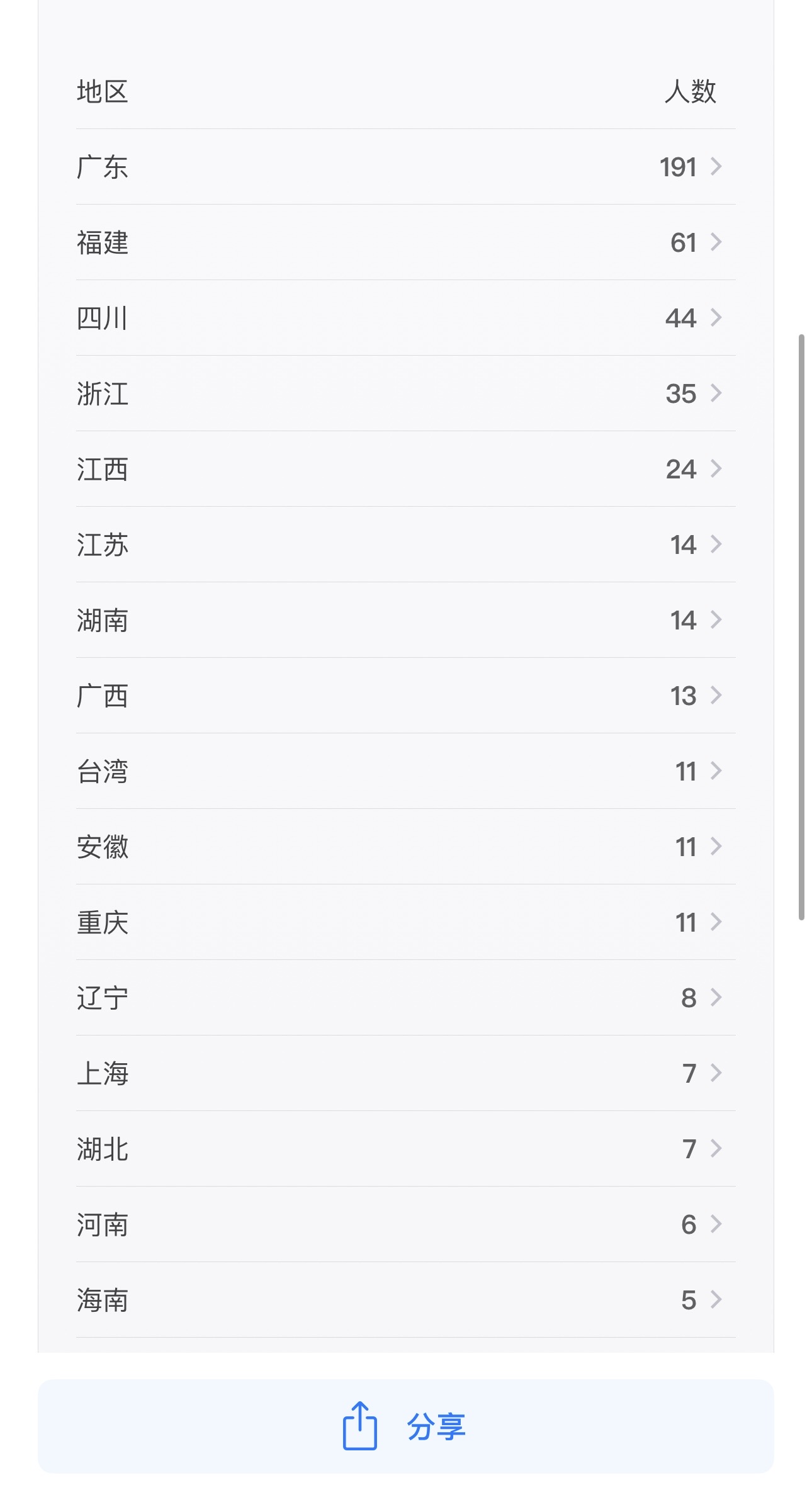Open the 湖南 region row
The width and height of the screenshot is (812, 1490).
pyautogui.click(x=405, y=620)
